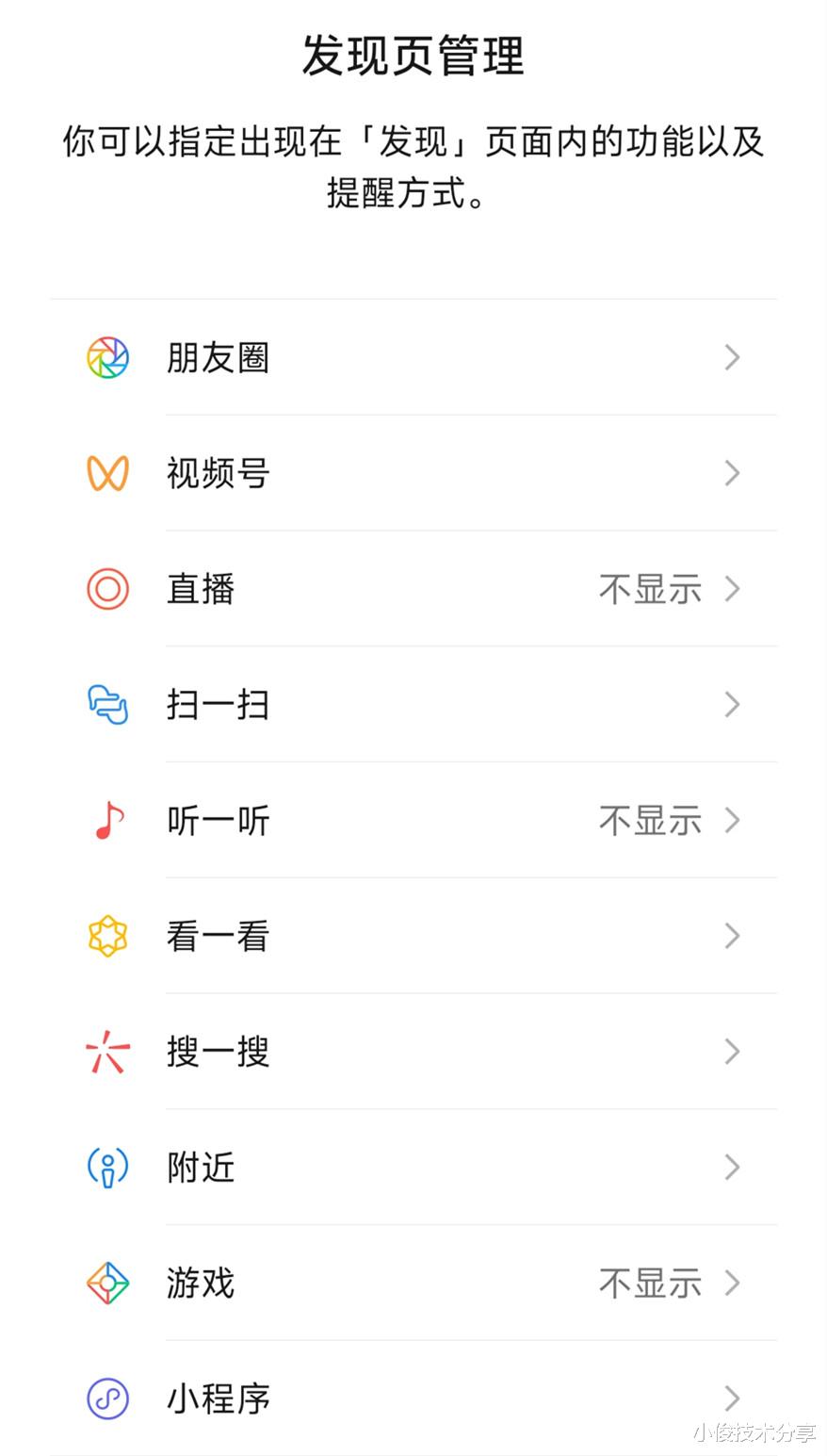This screenshot has height=1456, width=827.
Task: Tap the 听一听 row
Action: click(x=413, y=821)
